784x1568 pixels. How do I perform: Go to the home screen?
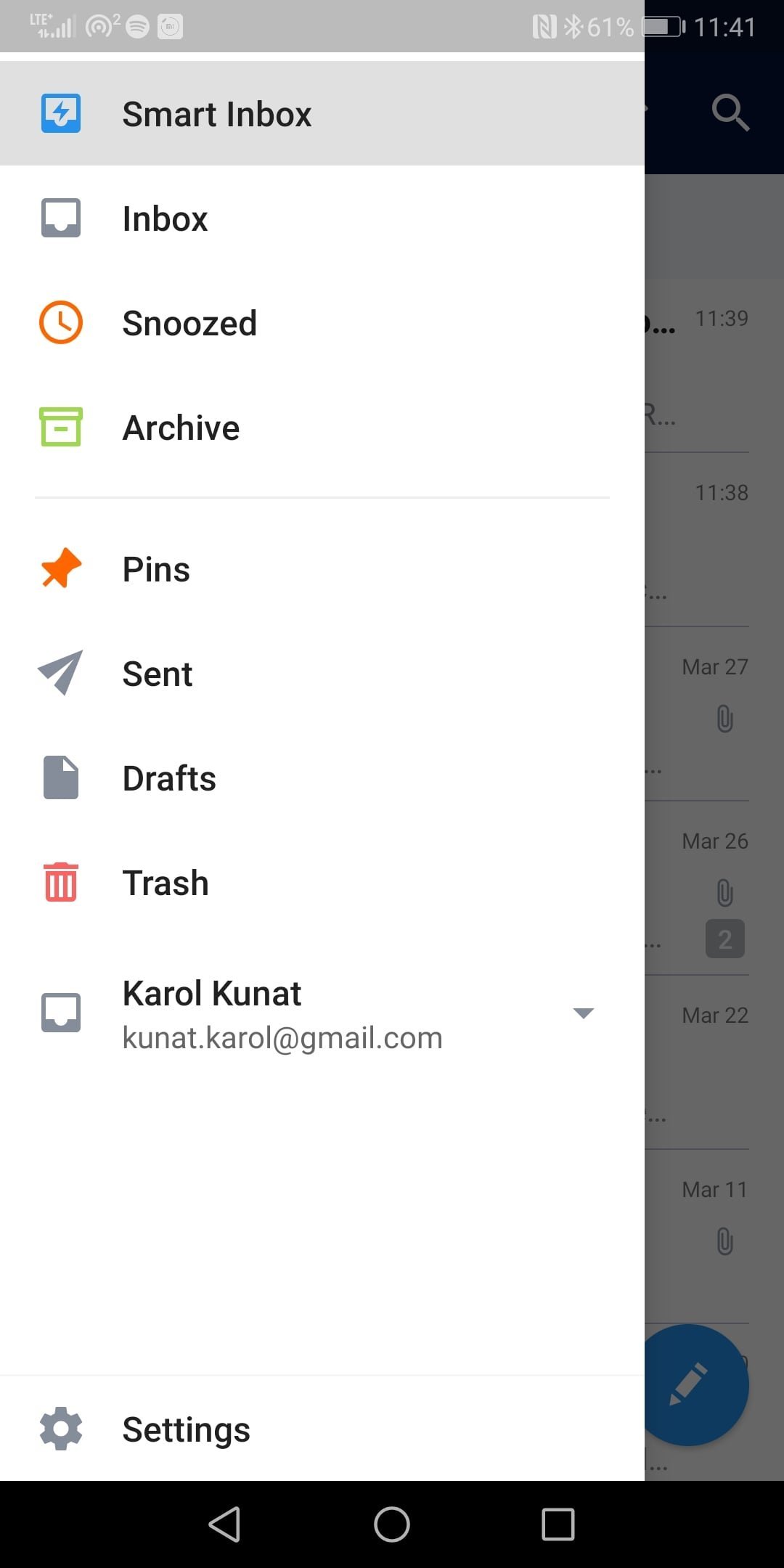[x=392, y=1524]
